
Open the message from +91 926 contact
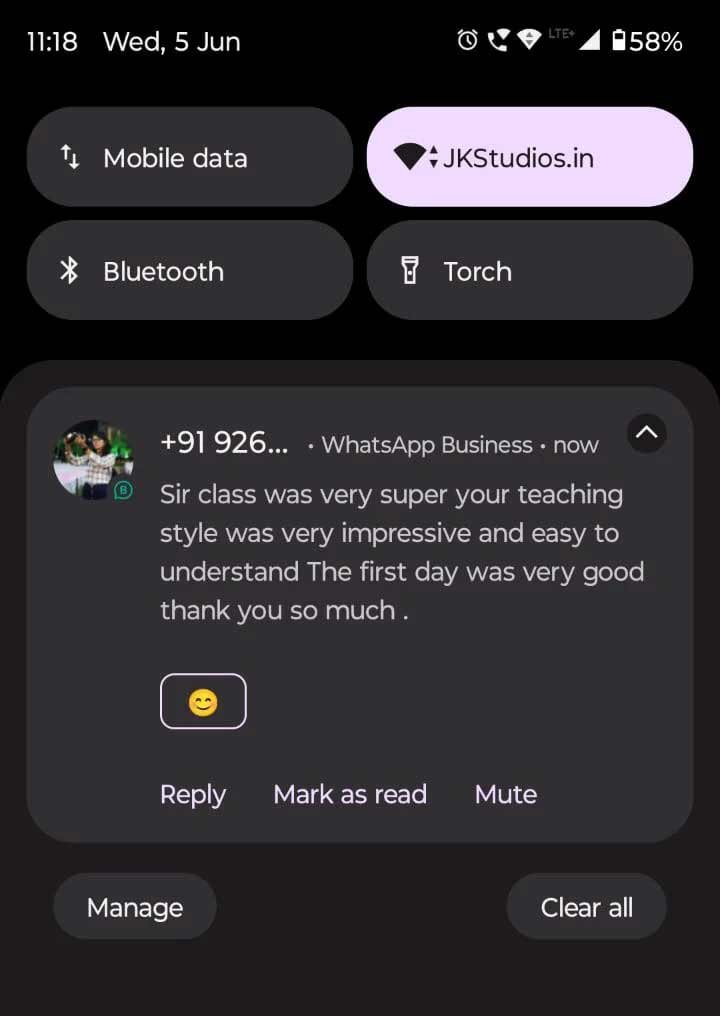(400, 552)
